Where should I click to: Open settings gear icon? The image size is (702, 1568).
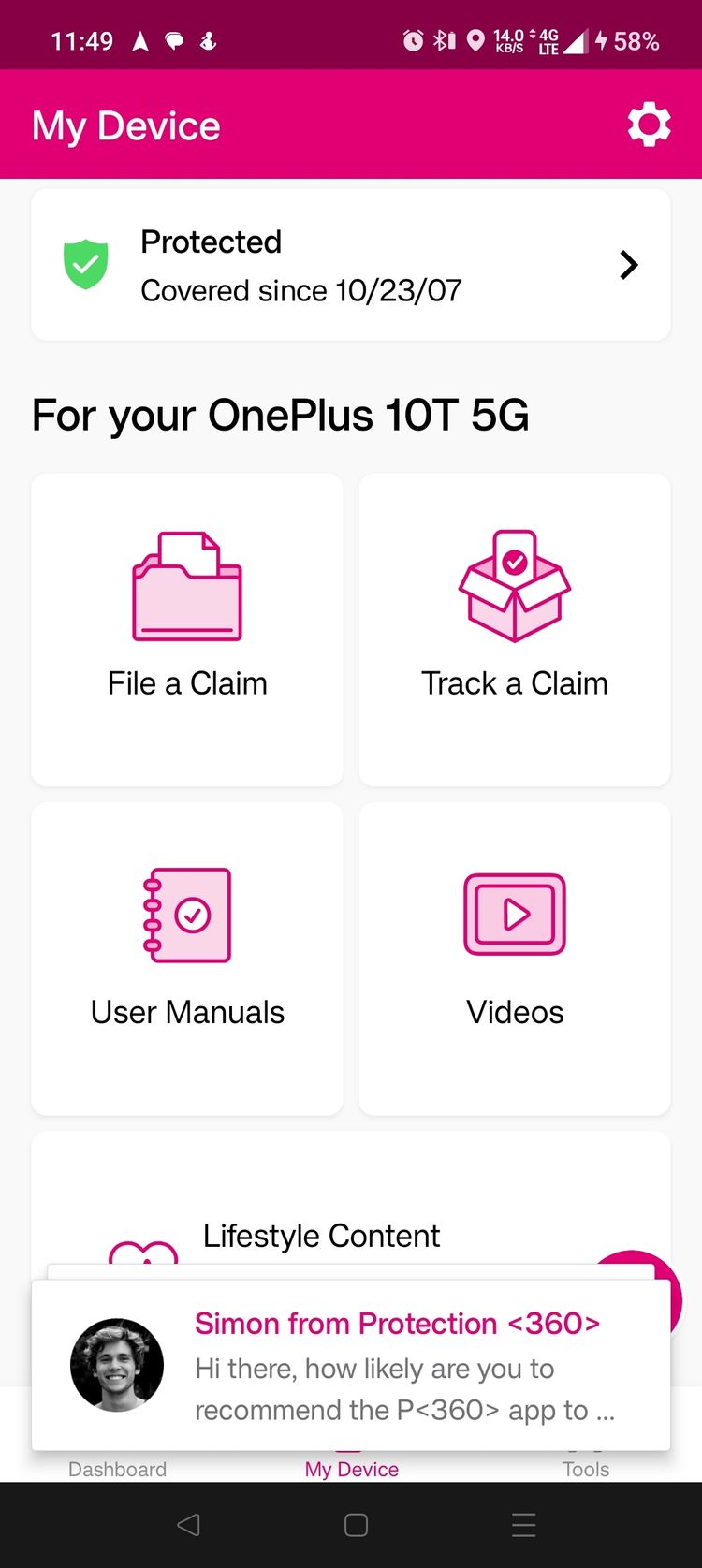[649, 125]
